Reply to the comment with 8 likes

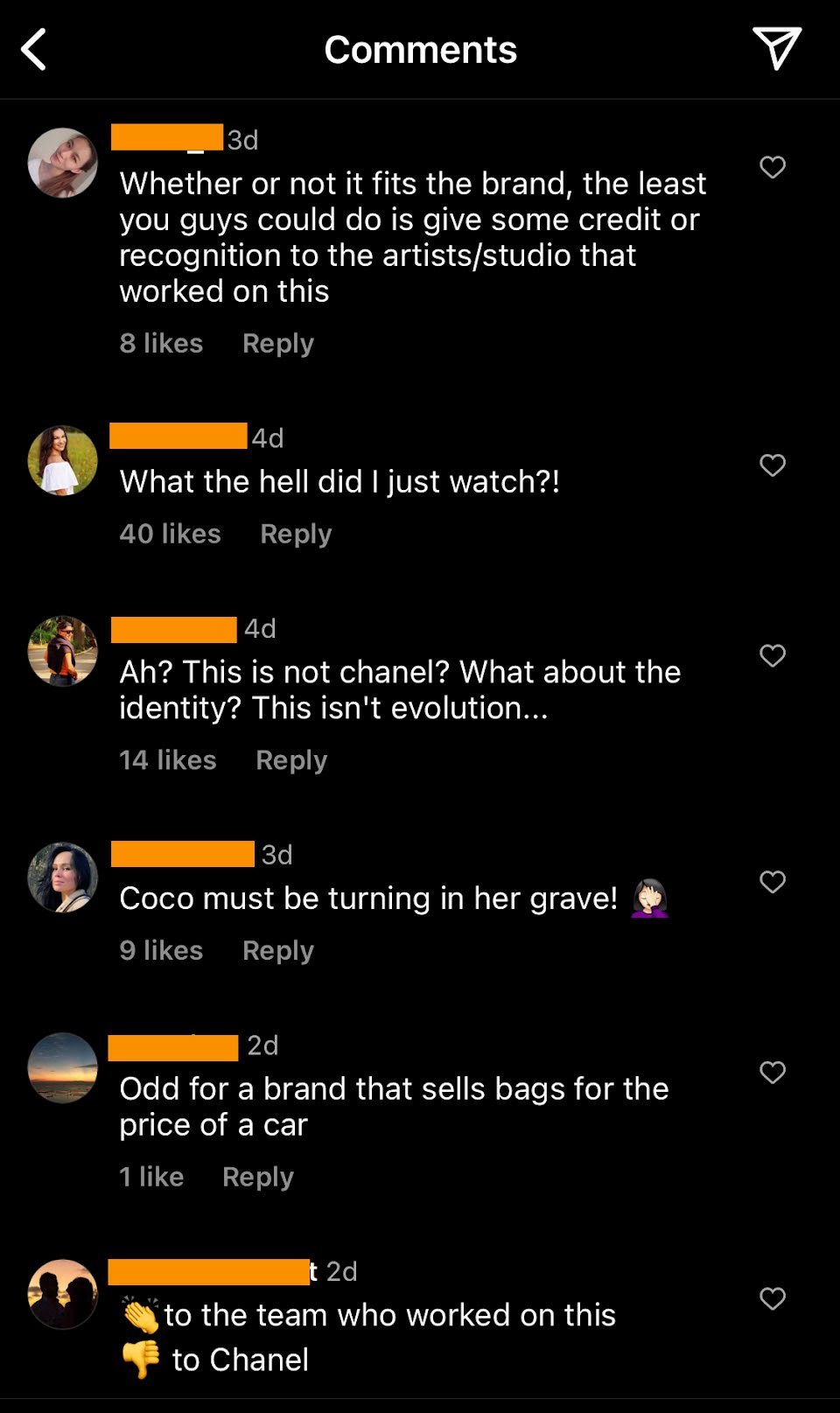coord(278,343)
